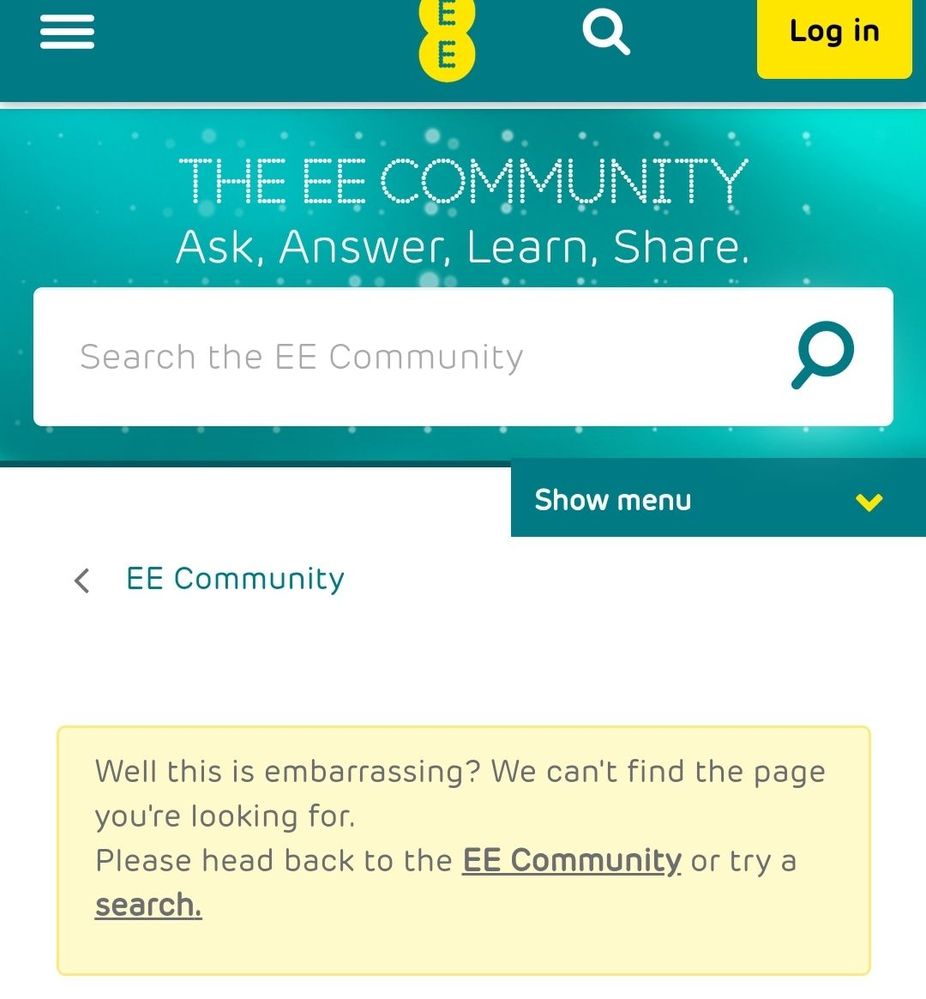The height and width of the screenshot is (999, 926).
Task: Tap the yellow Log in button
Action: point(834,34)
